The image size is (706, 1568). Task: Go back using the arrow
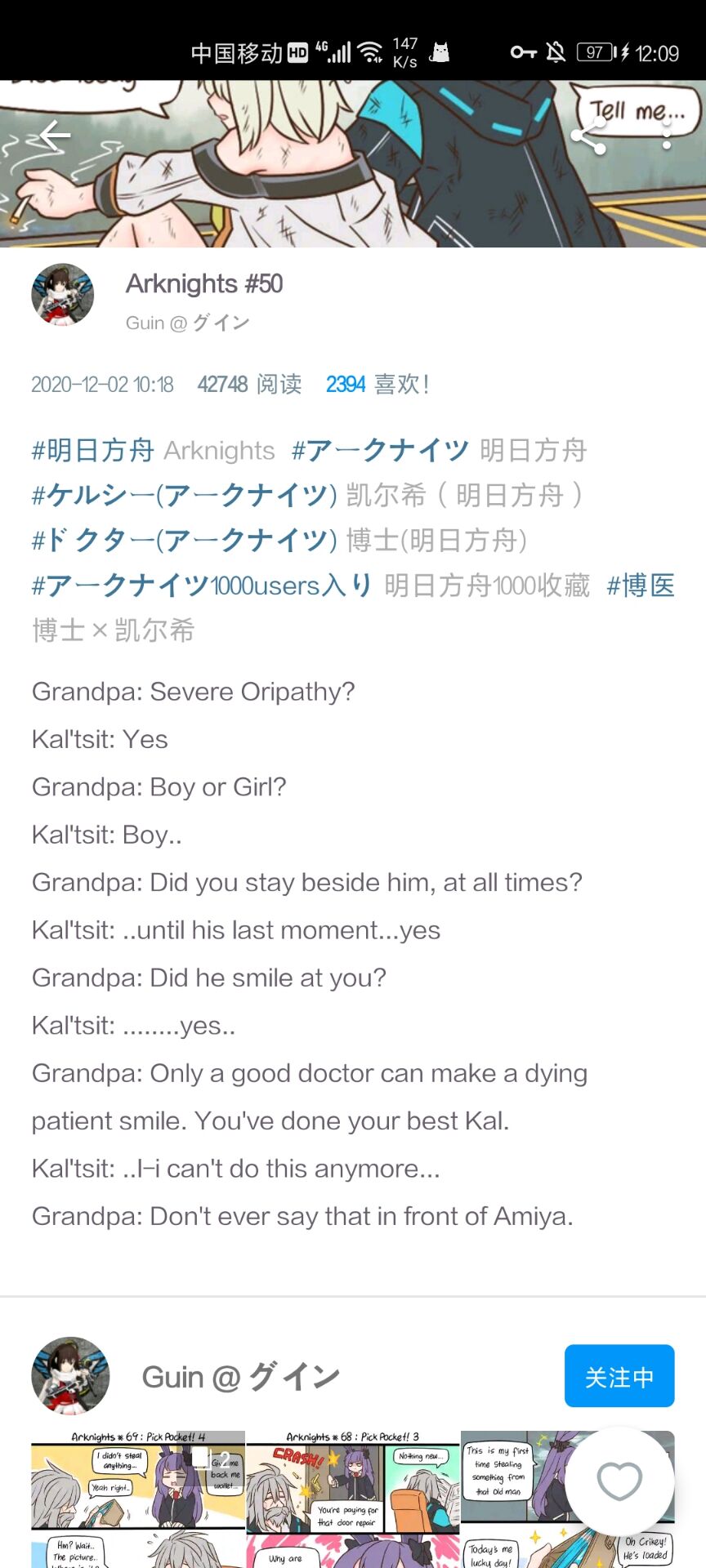coord(54,136)
